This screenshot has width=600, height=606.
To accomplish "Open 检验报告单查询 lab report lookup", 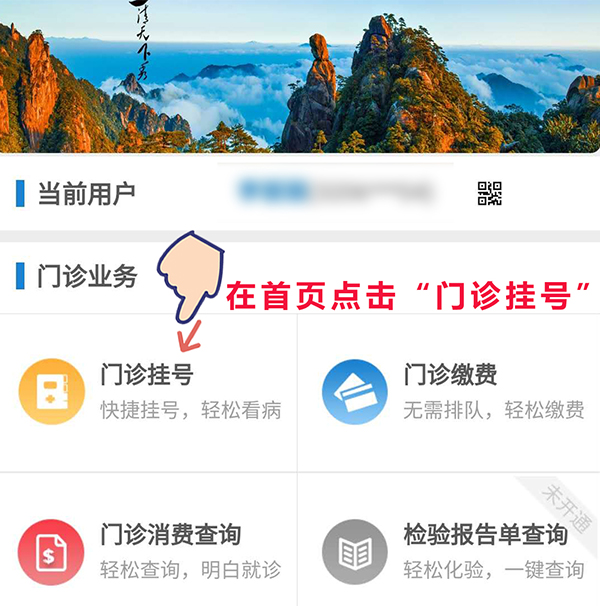I will 450,551.
